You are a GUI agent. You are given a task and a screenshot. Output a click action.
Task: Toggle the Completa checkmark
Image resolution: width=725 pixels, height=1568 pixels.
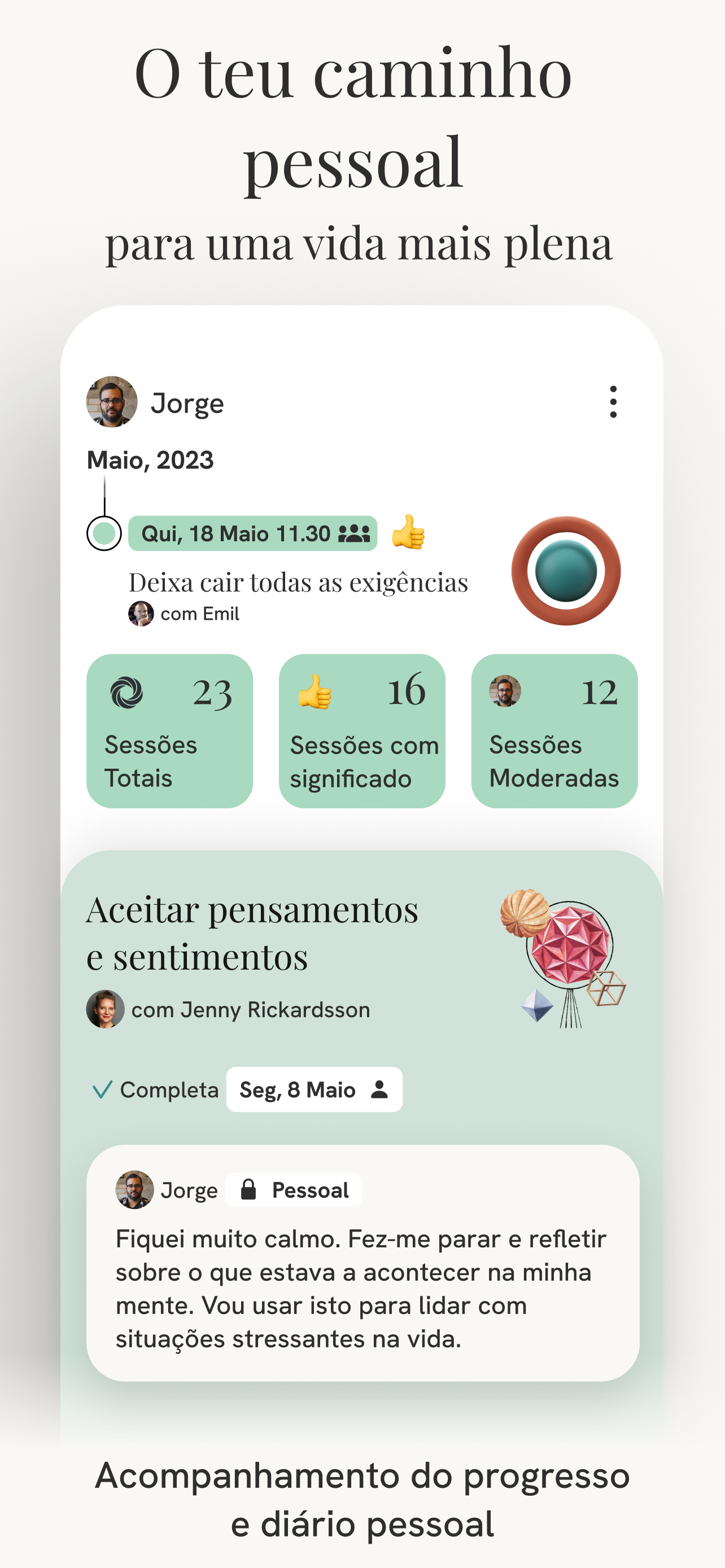pyautogui.click(x=104, y=1089)
